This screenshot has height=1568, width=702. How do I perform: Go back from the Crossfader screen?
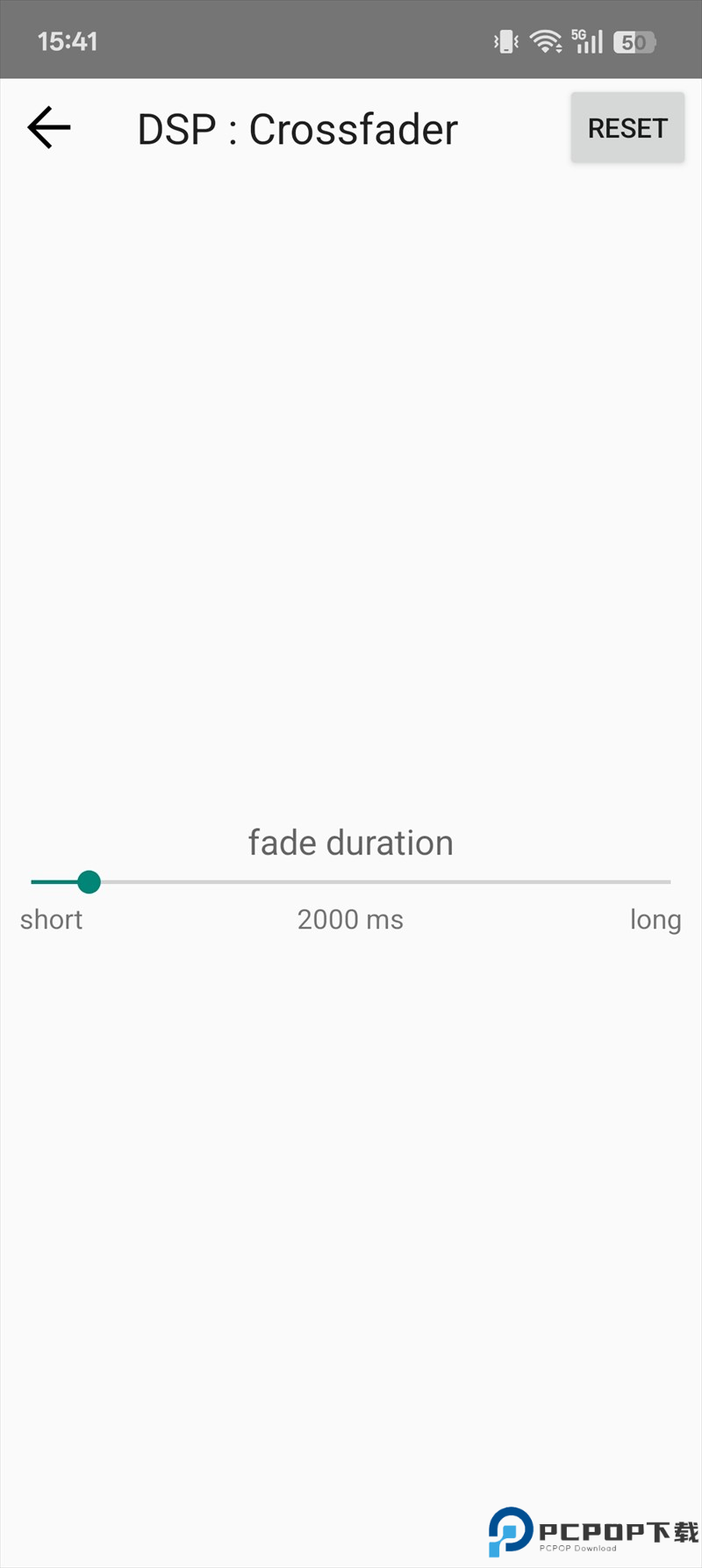(49, 128)
